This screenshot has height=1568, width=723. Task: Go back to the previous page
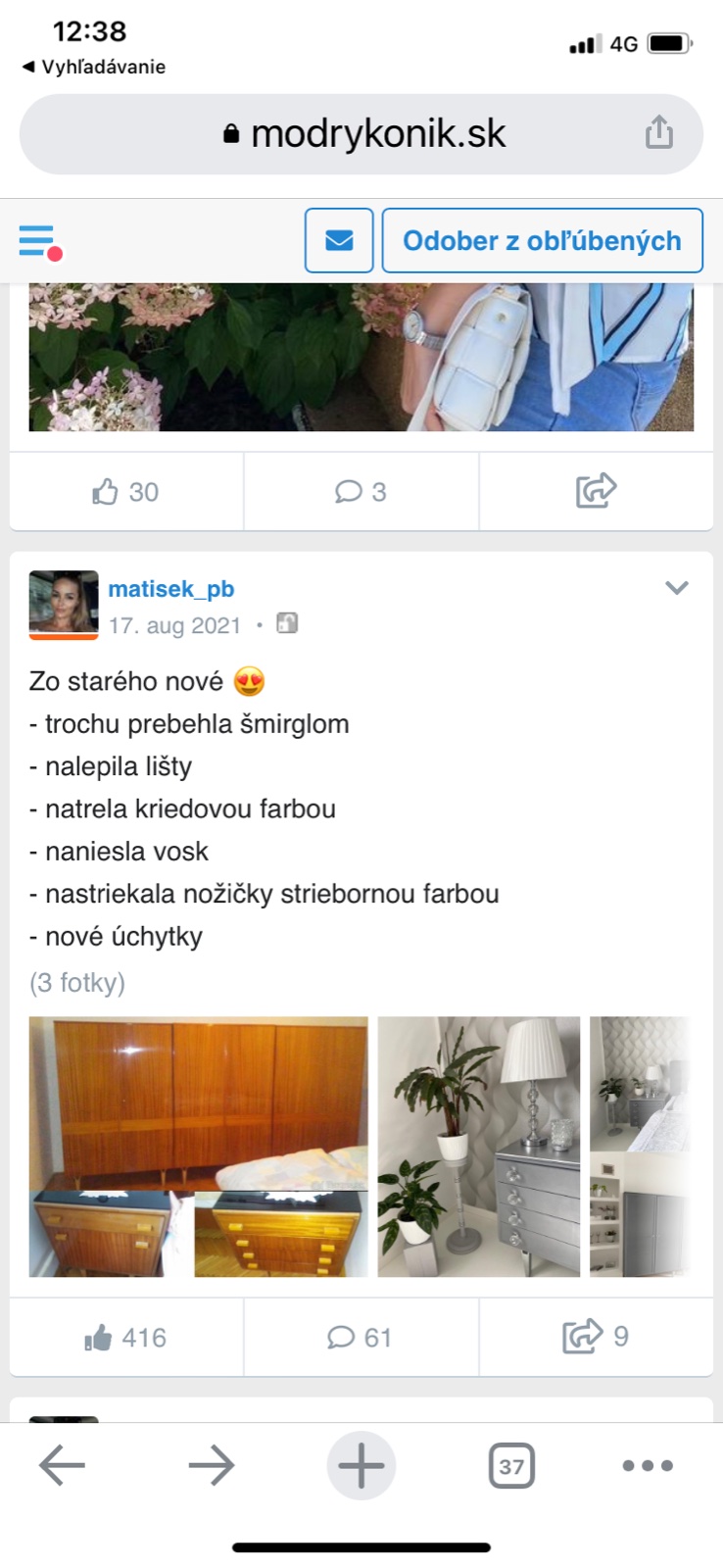62,1466
